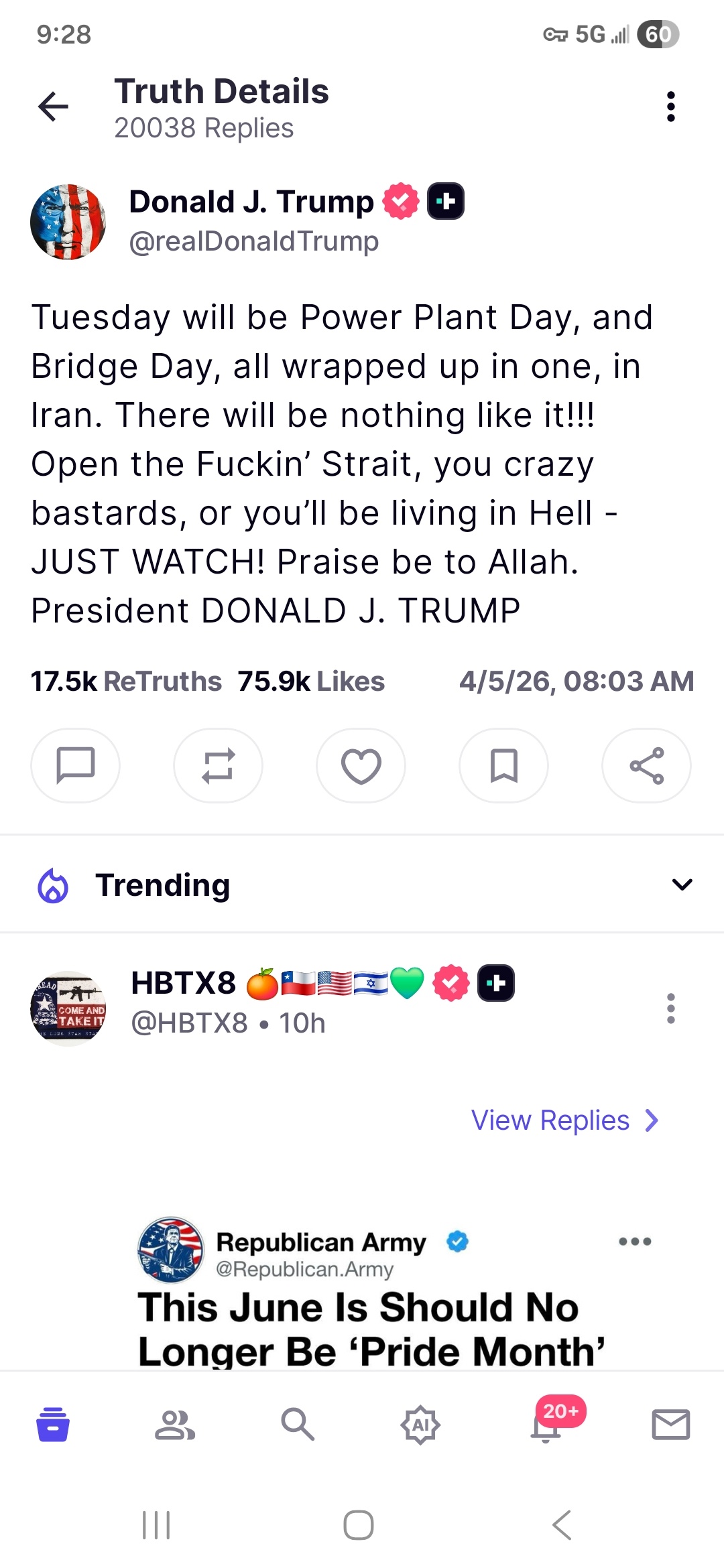Image resolution: width=724 pixels, height=1568 pixels.
Task: Open Donald J. Trump's profile avatar
Action: pyautogui.click(x=68, y=222)
